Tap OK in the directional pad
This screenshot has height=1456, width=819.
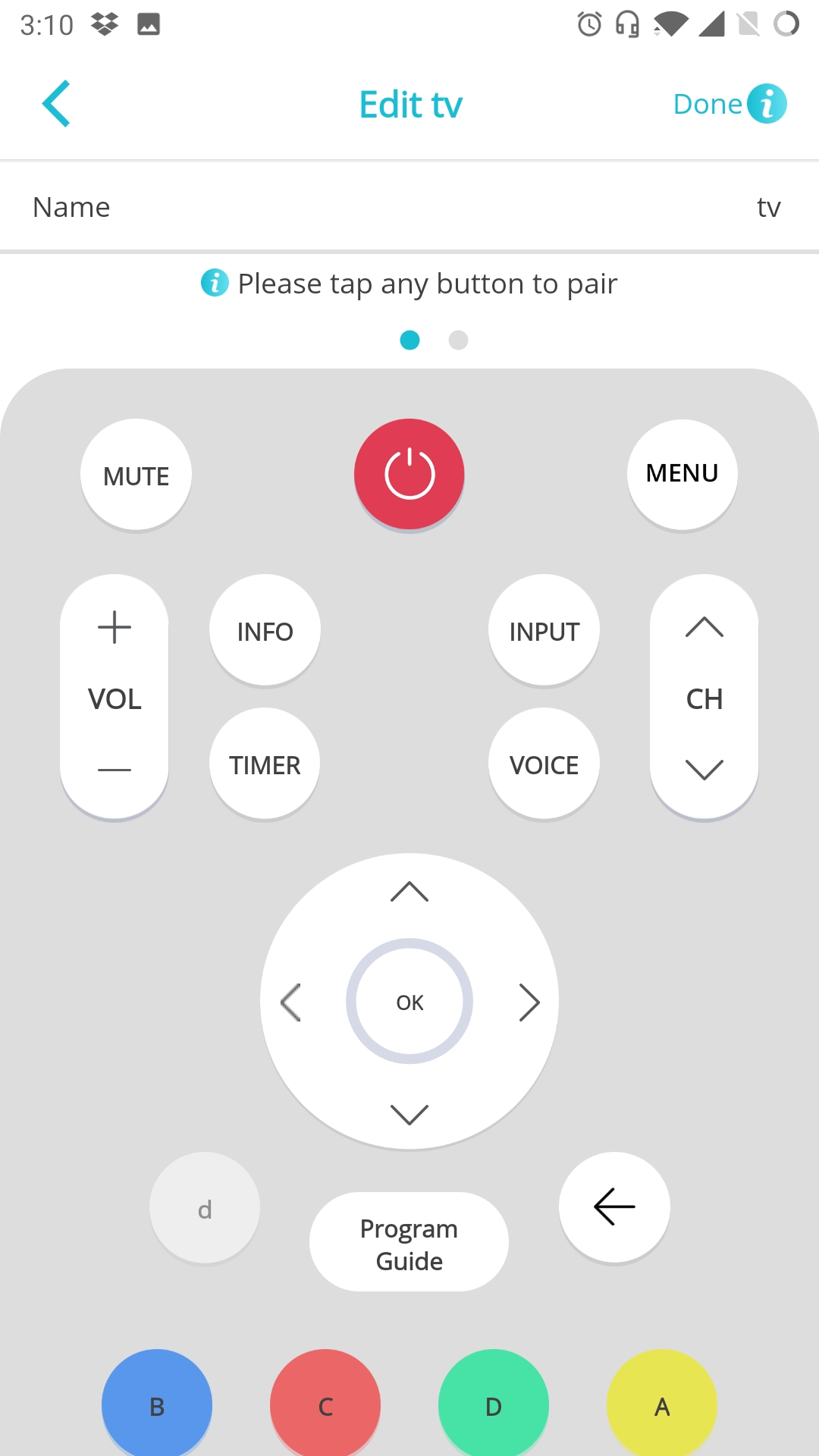[x=409, y=1002]
